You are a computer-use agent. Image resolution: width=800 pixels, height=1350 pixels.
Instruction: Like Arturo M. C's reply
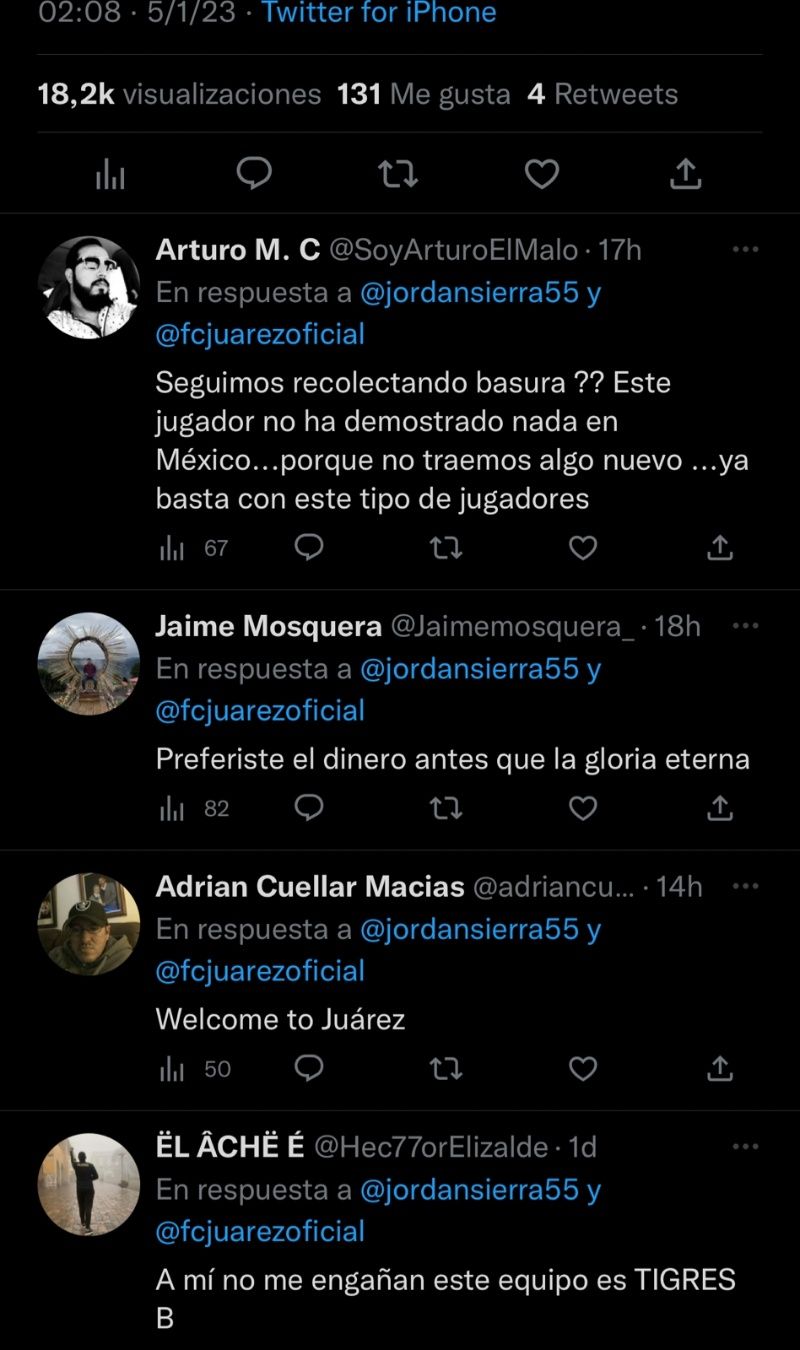[582, 548]
